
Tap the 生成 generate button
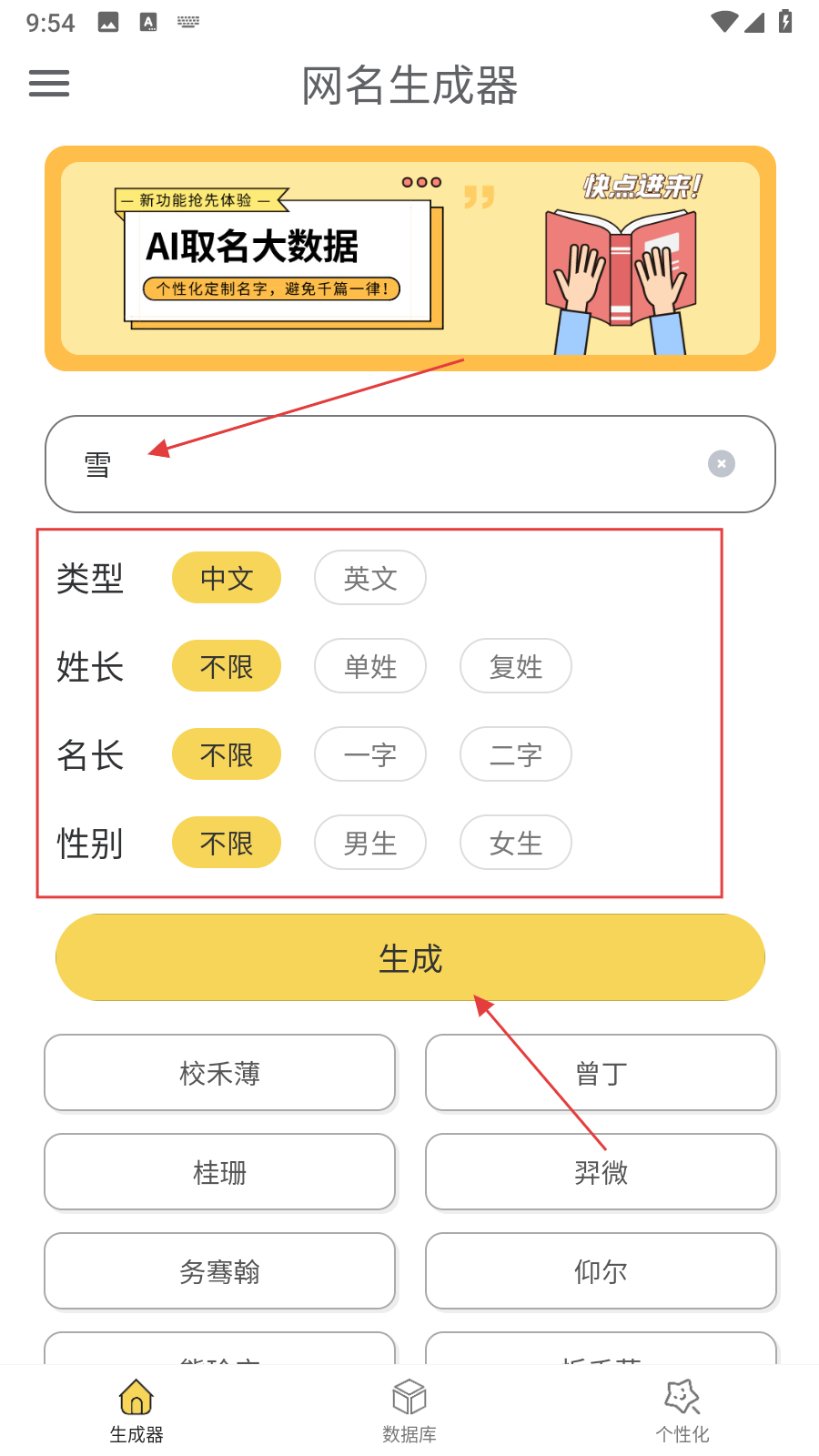point(409,957)
